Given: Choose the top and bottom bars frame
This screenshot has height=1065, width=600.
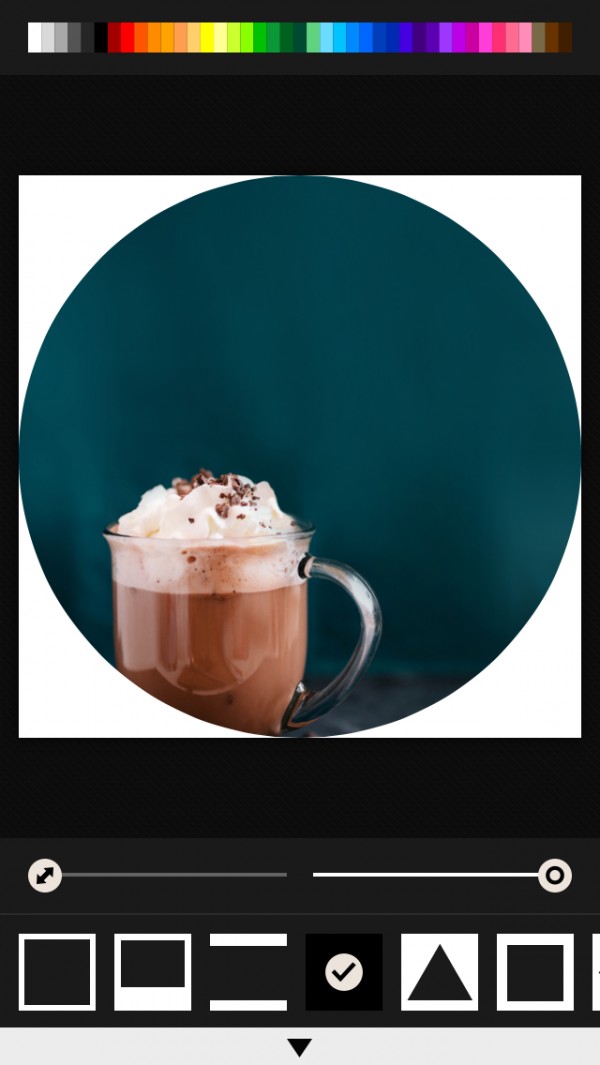Looking at the screenshot, I should [x=248, y=971].
